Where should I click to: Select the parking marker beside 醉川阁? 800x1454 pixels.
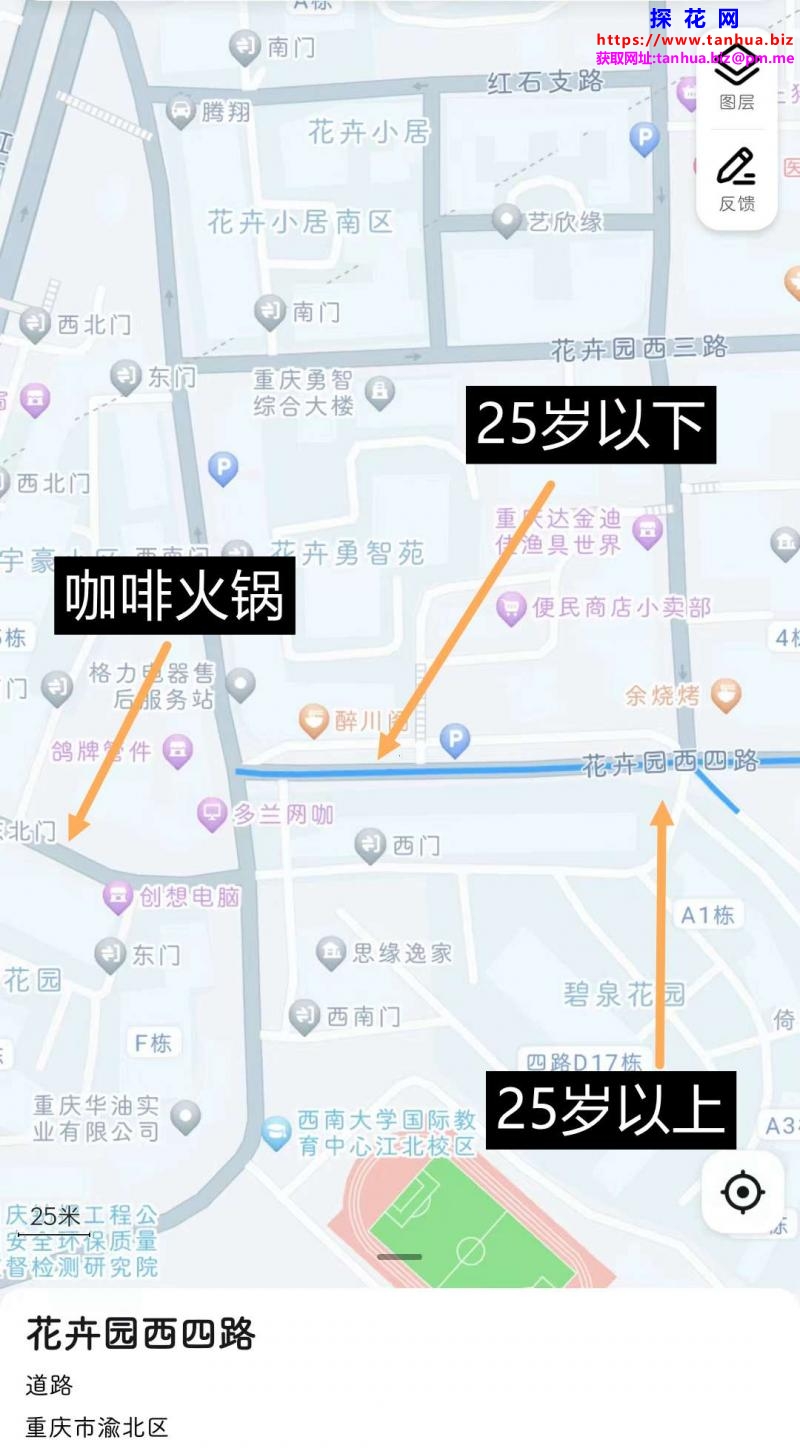click(455, 741)
